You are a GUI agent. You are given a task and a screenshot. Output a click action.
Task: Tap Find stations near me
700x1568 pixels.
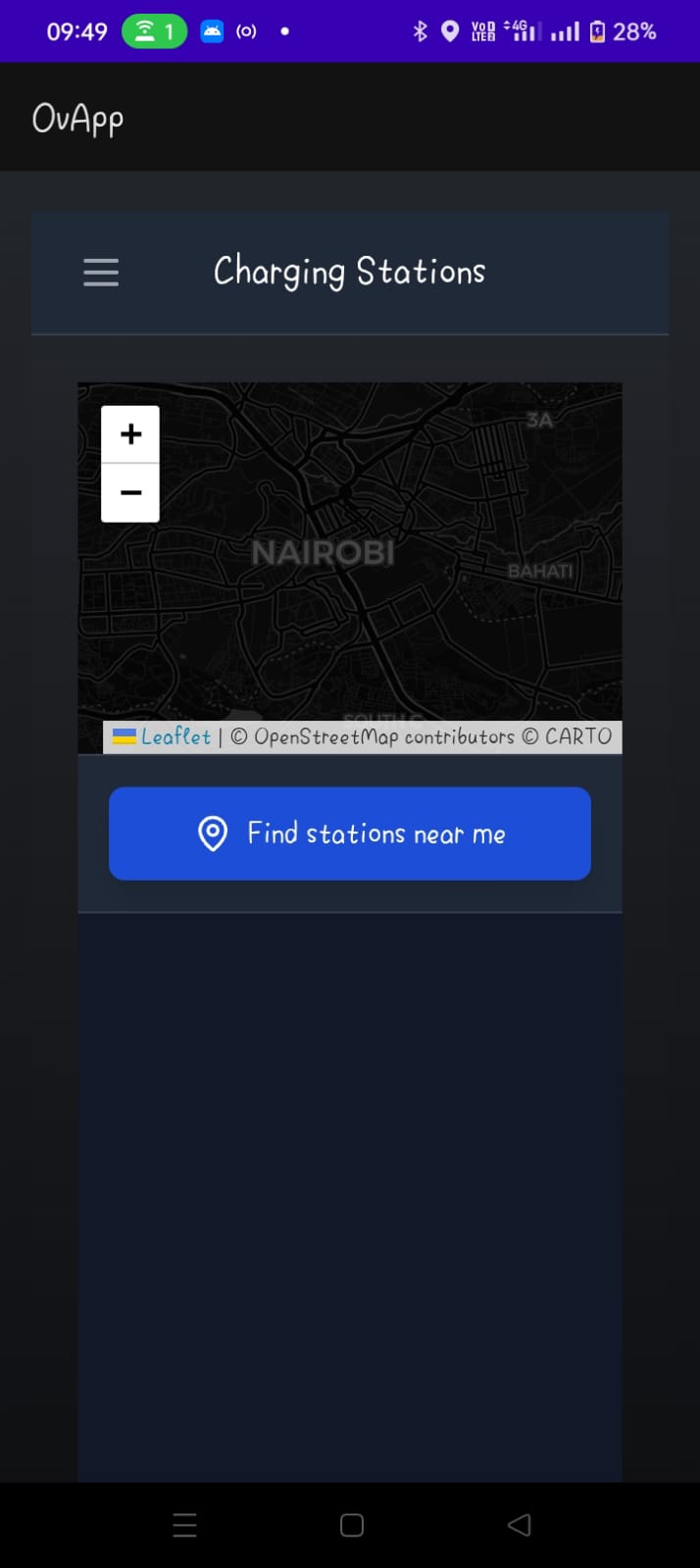pyautogui.click(x=350, y=834)
